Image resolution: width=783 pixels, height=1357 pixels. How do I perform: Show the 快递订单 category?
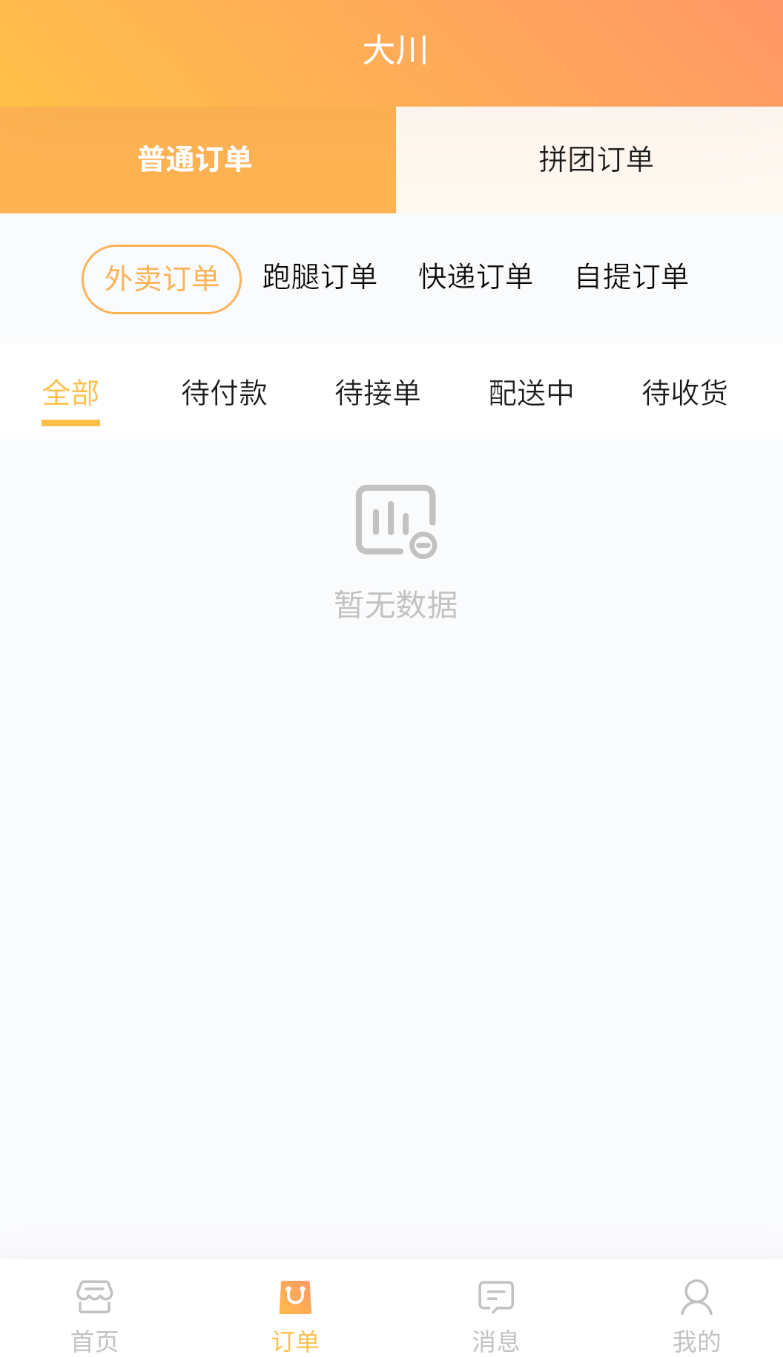(476, 277)
